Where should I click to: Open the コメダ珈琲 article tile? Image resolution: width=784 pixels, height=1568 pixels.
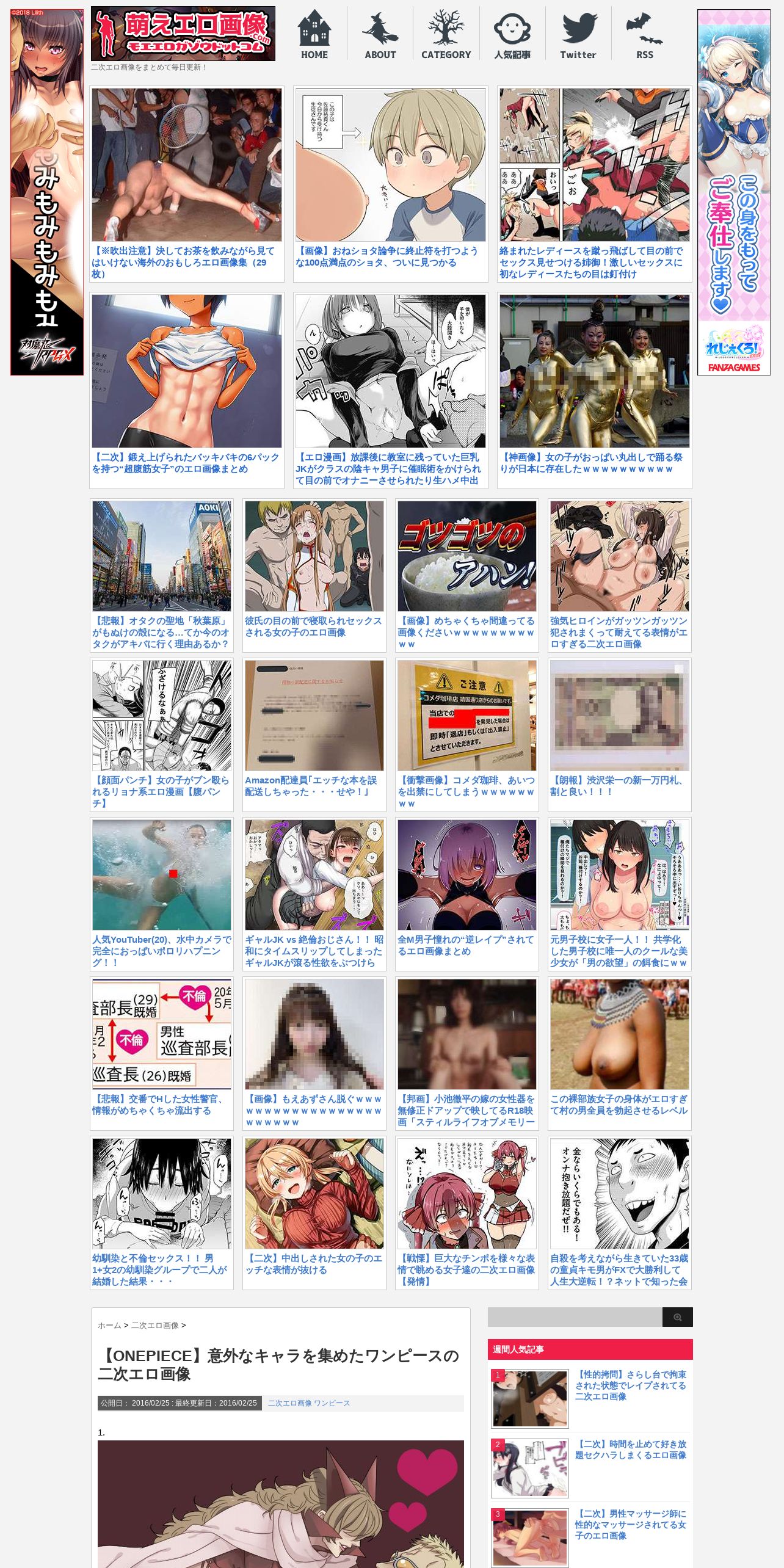[467, 735]
